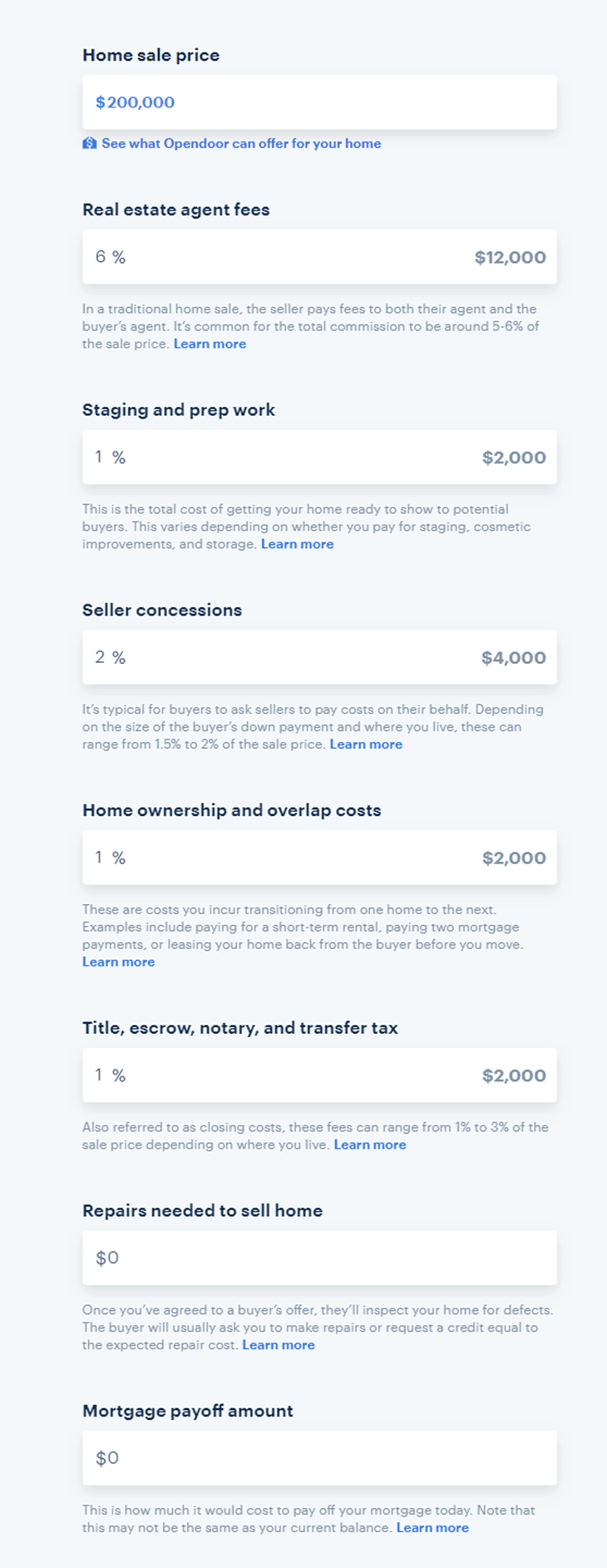
Task: Learn more about staging and prep costs
Action: (x=297, y=544)
